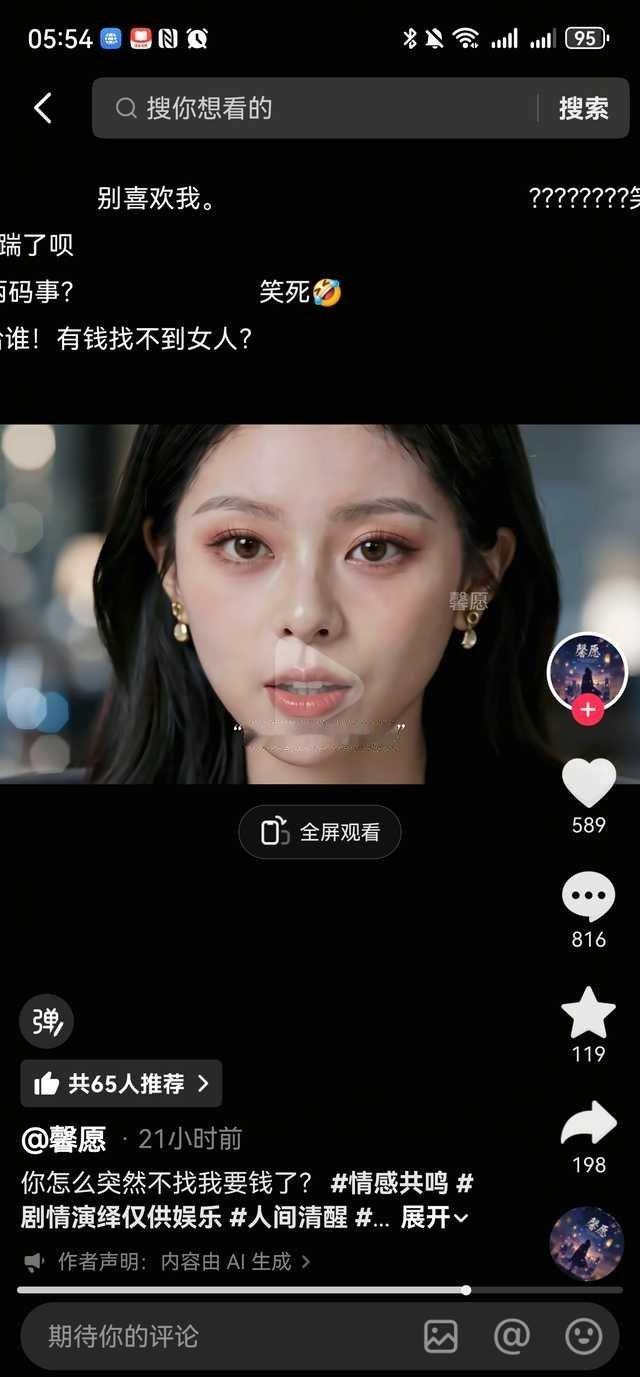Open the 作者声明 AI-generated notice

166,1262
